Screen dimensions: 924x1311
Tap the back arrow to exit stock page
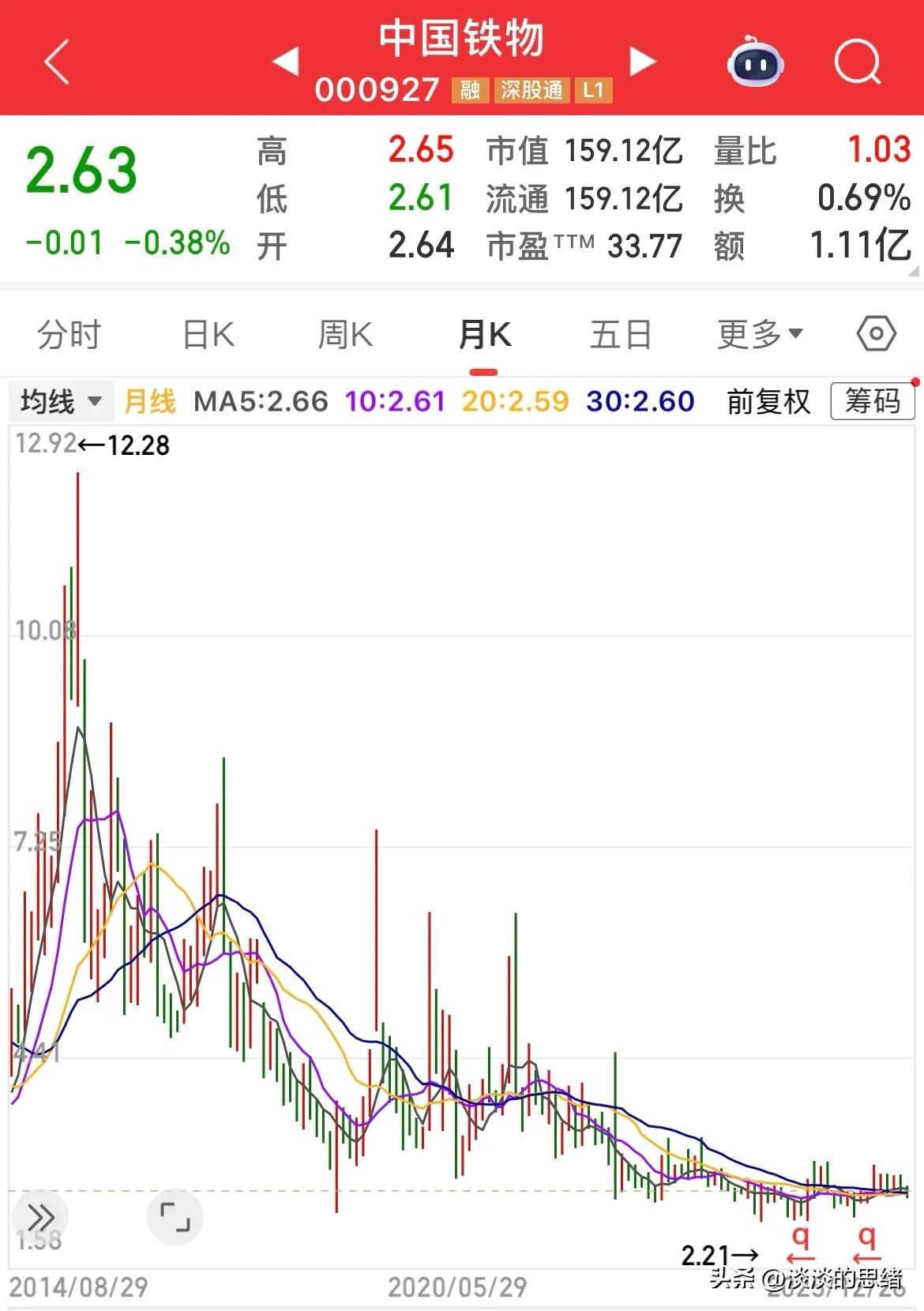56,61
